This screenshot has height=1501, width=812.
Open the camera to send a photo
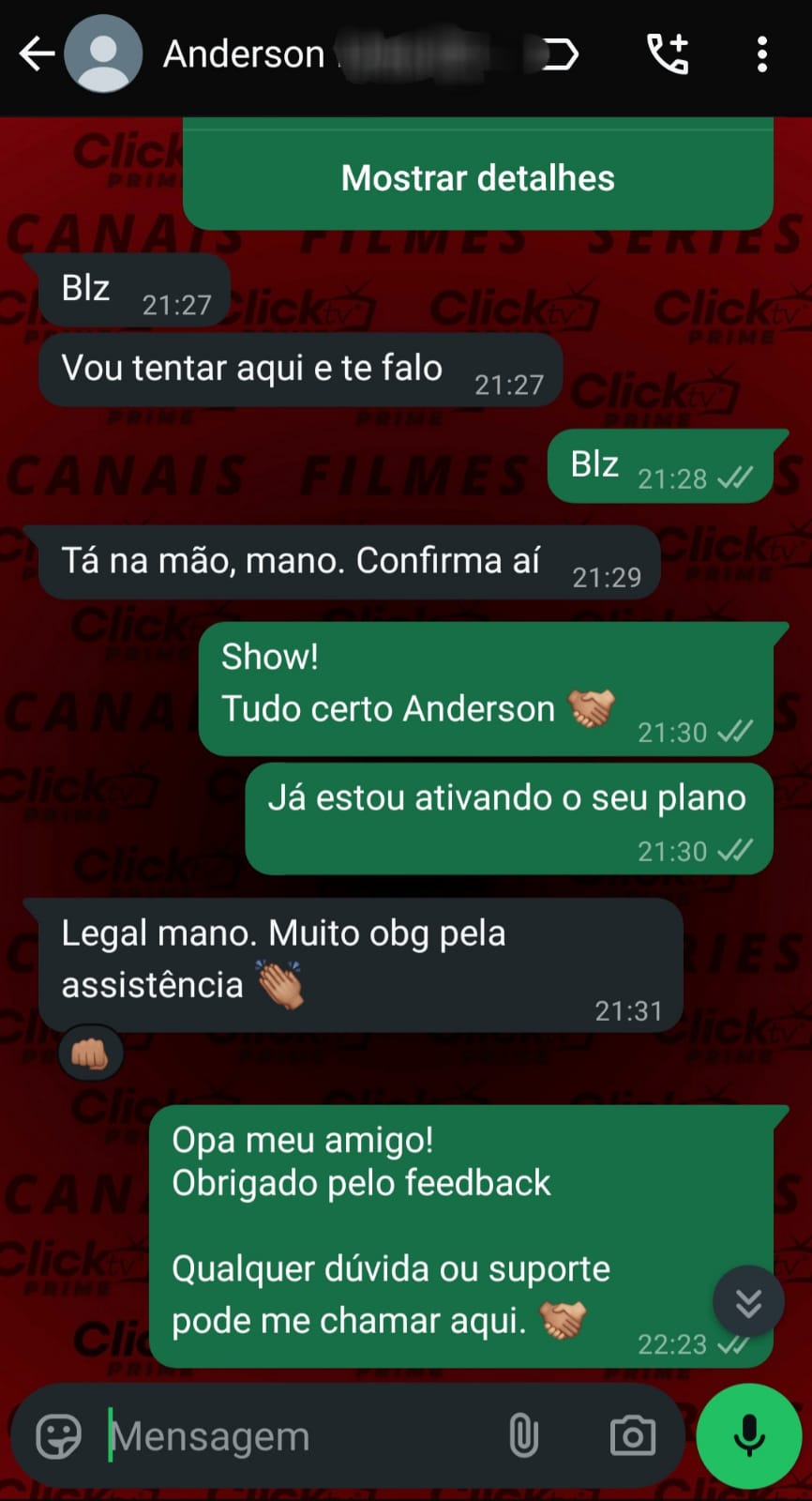click(633, 1435)
